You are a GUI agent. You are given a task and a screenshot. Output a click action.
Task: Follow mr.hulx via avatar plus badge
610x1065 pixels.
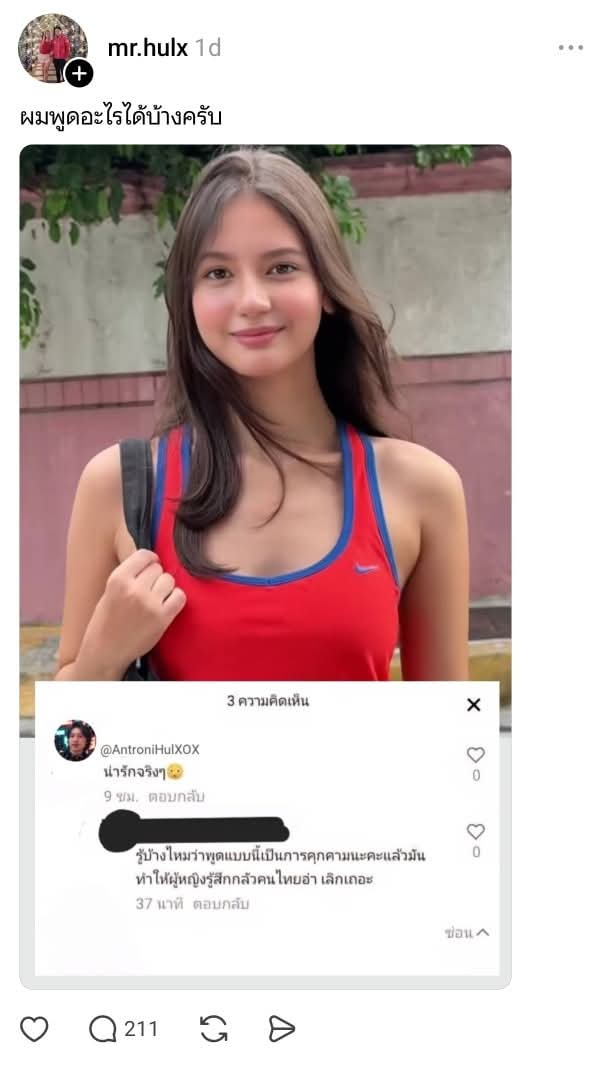click(x=79, y=73)
